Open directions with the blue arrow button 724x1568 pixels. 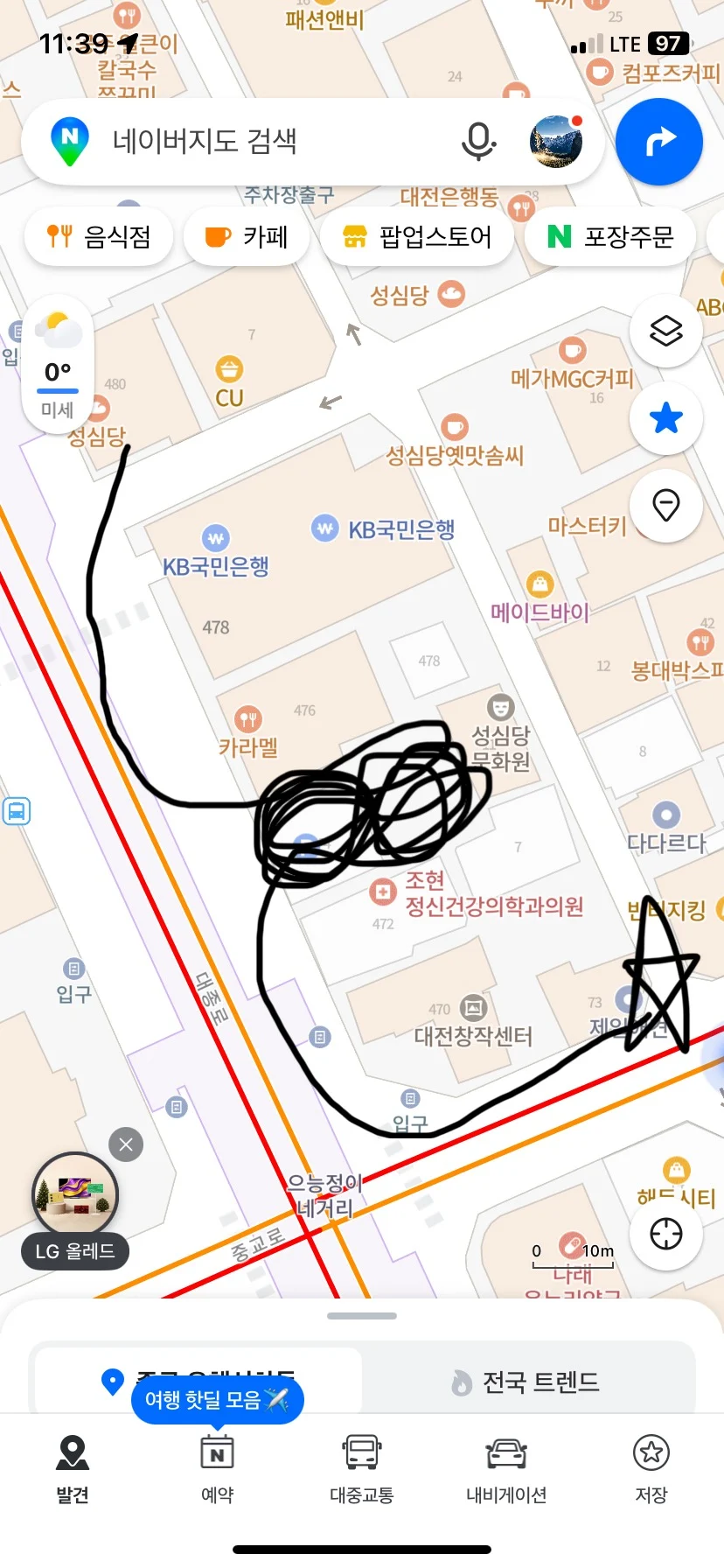[x=659, y=142]
